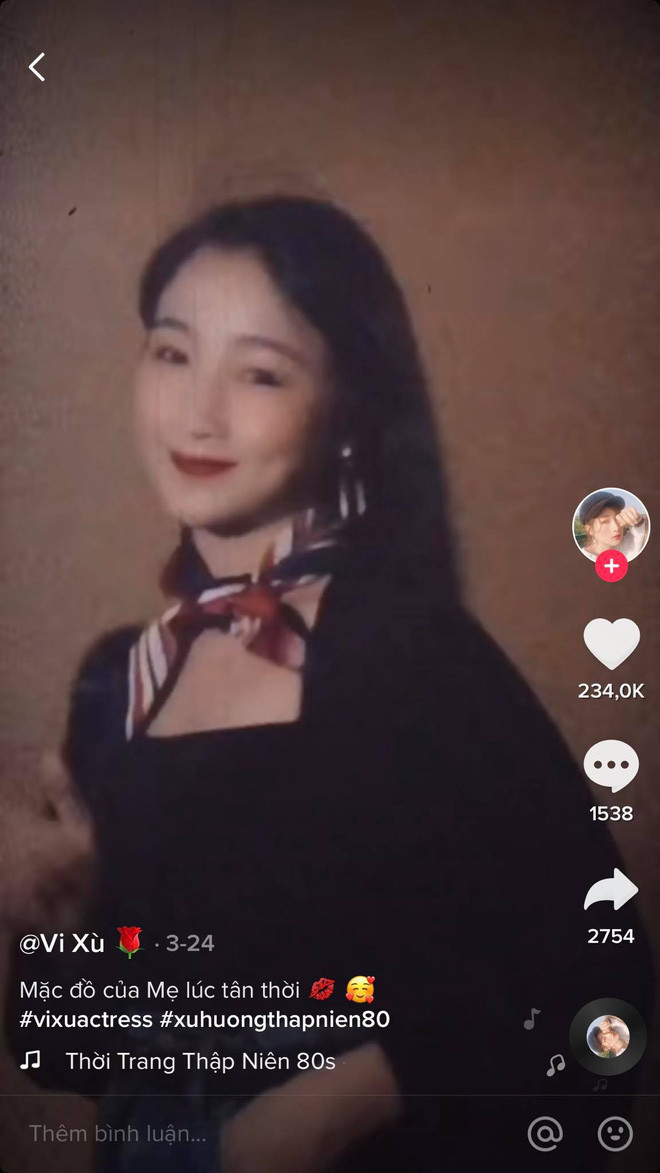Viewport: 660px width, 1173px height.
Task: Open the @Vi Xù profile link
Action: pyautogui.click(x=62, y=943)
